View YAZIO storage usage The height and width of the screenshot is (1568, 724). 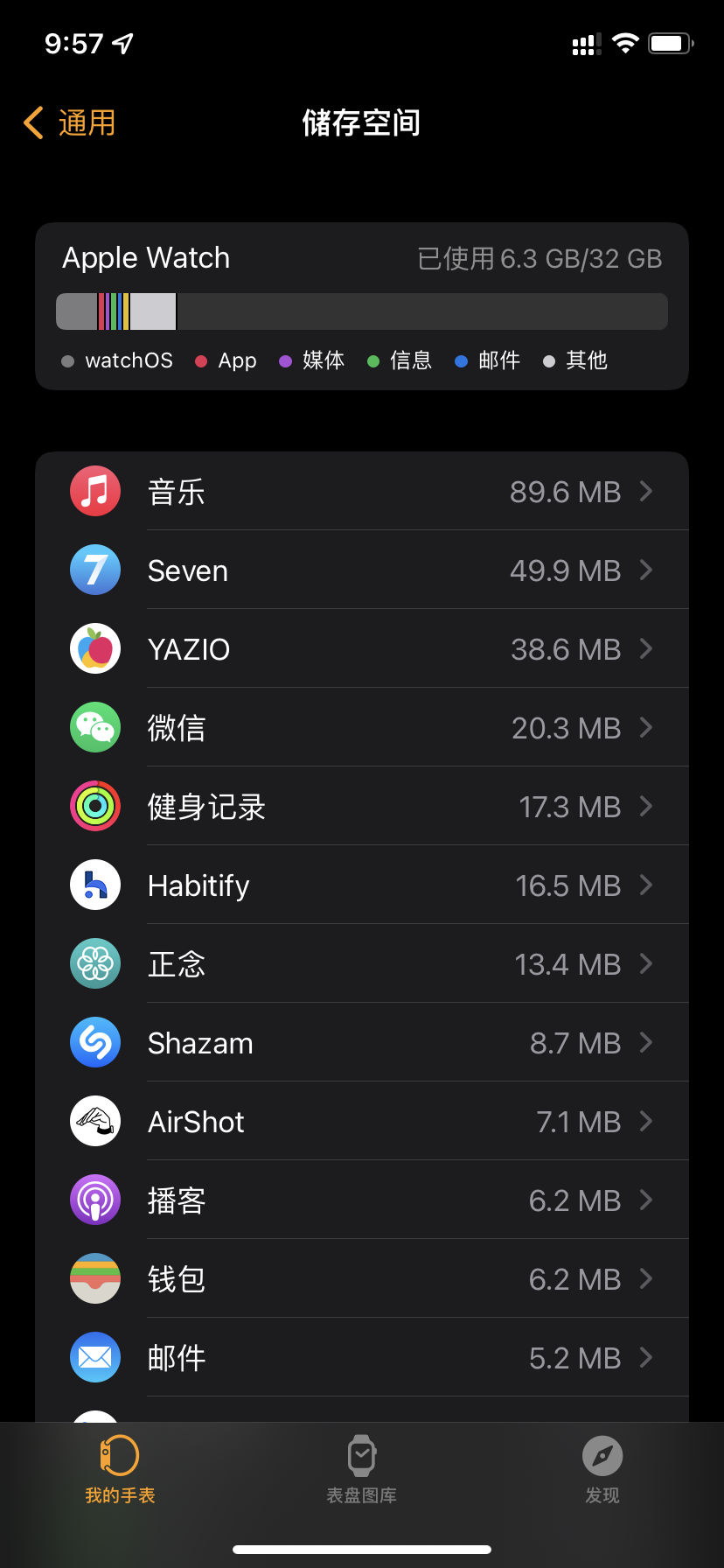pyautogui.click(x=362, y=649)
